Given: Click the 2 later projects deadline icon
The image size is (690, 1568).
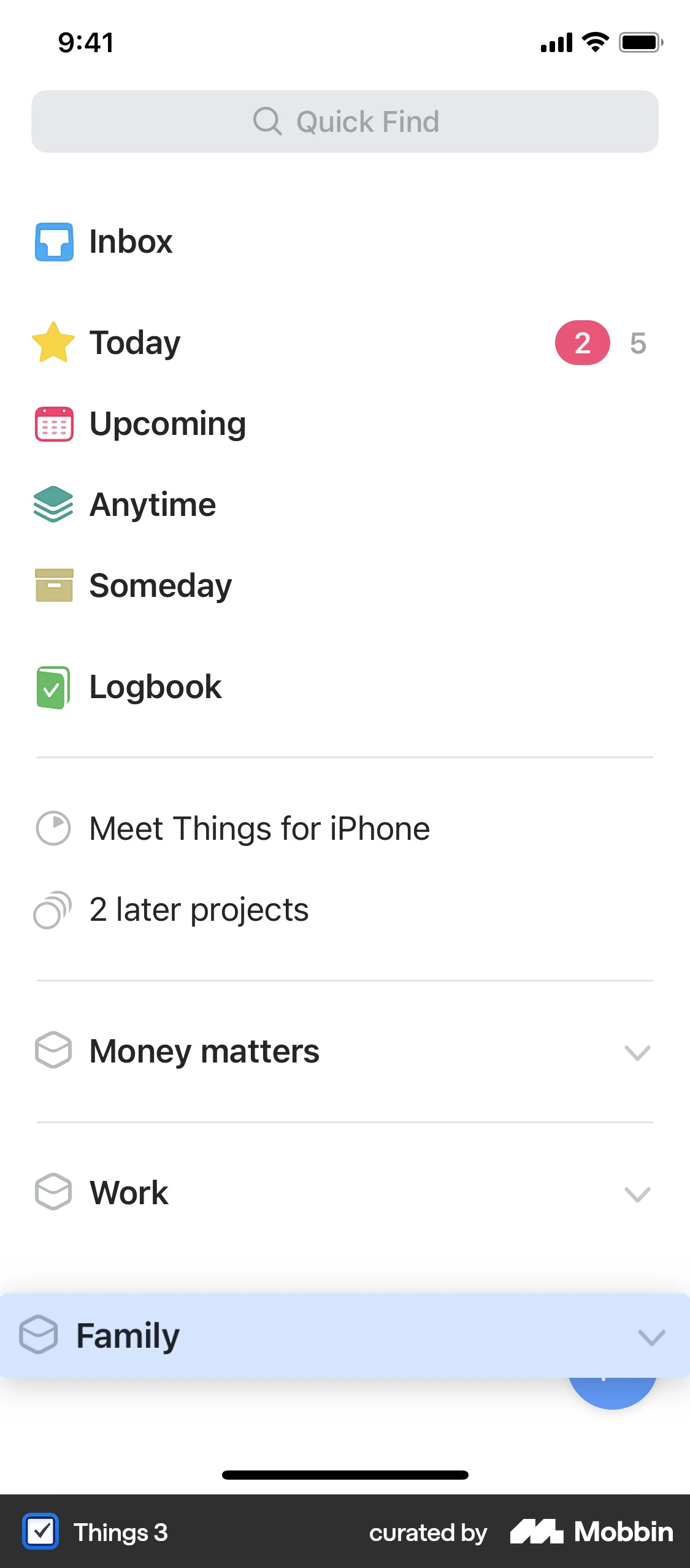Looking at the screenshot, I should (x=53, y=910).
